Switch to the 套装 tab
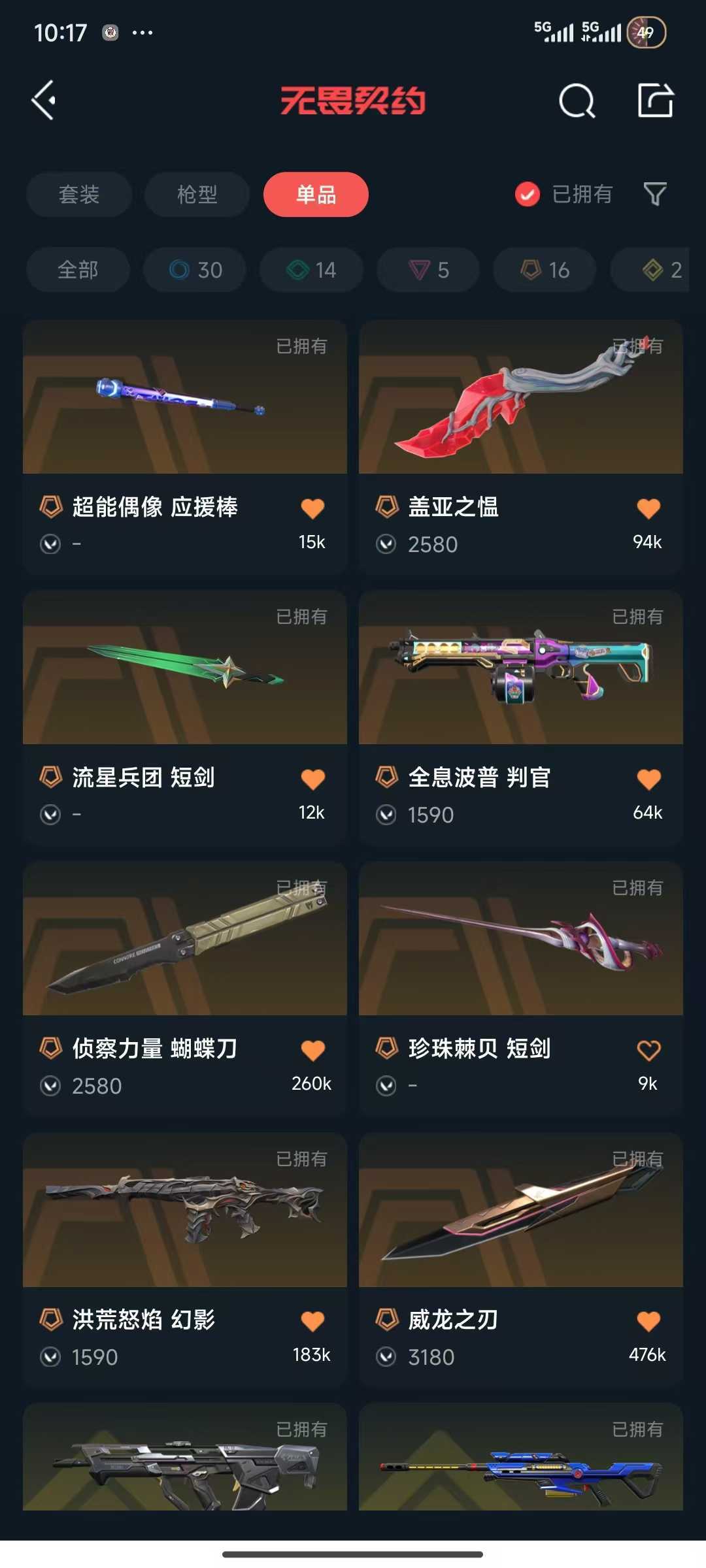 pos(78,194)
